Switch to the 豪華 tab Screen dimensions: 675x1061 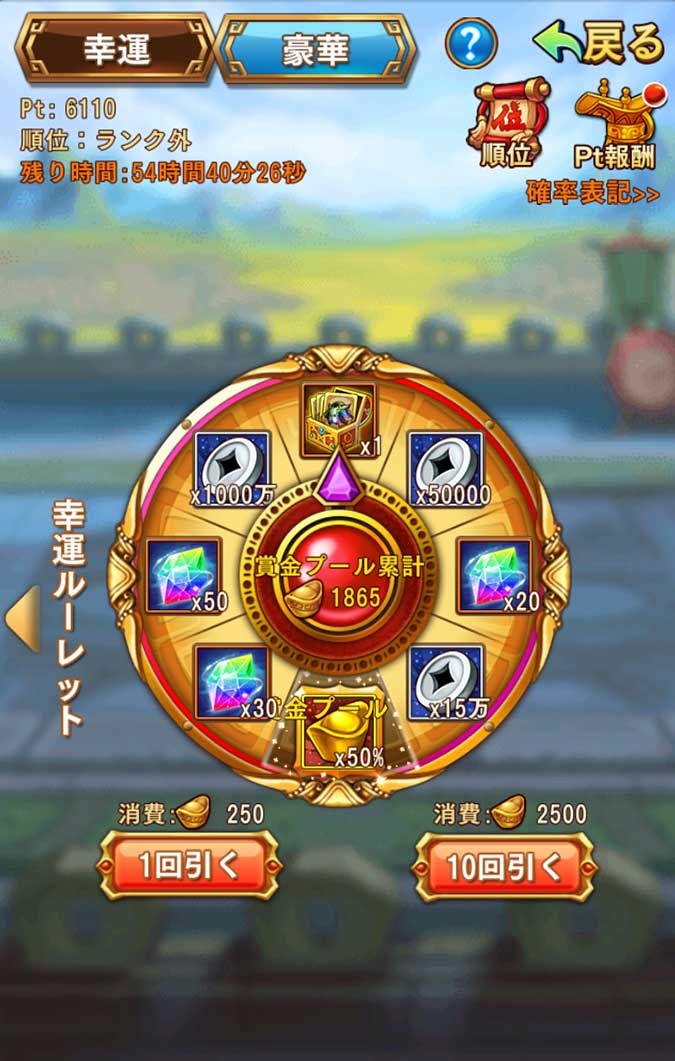coord(315,49)
